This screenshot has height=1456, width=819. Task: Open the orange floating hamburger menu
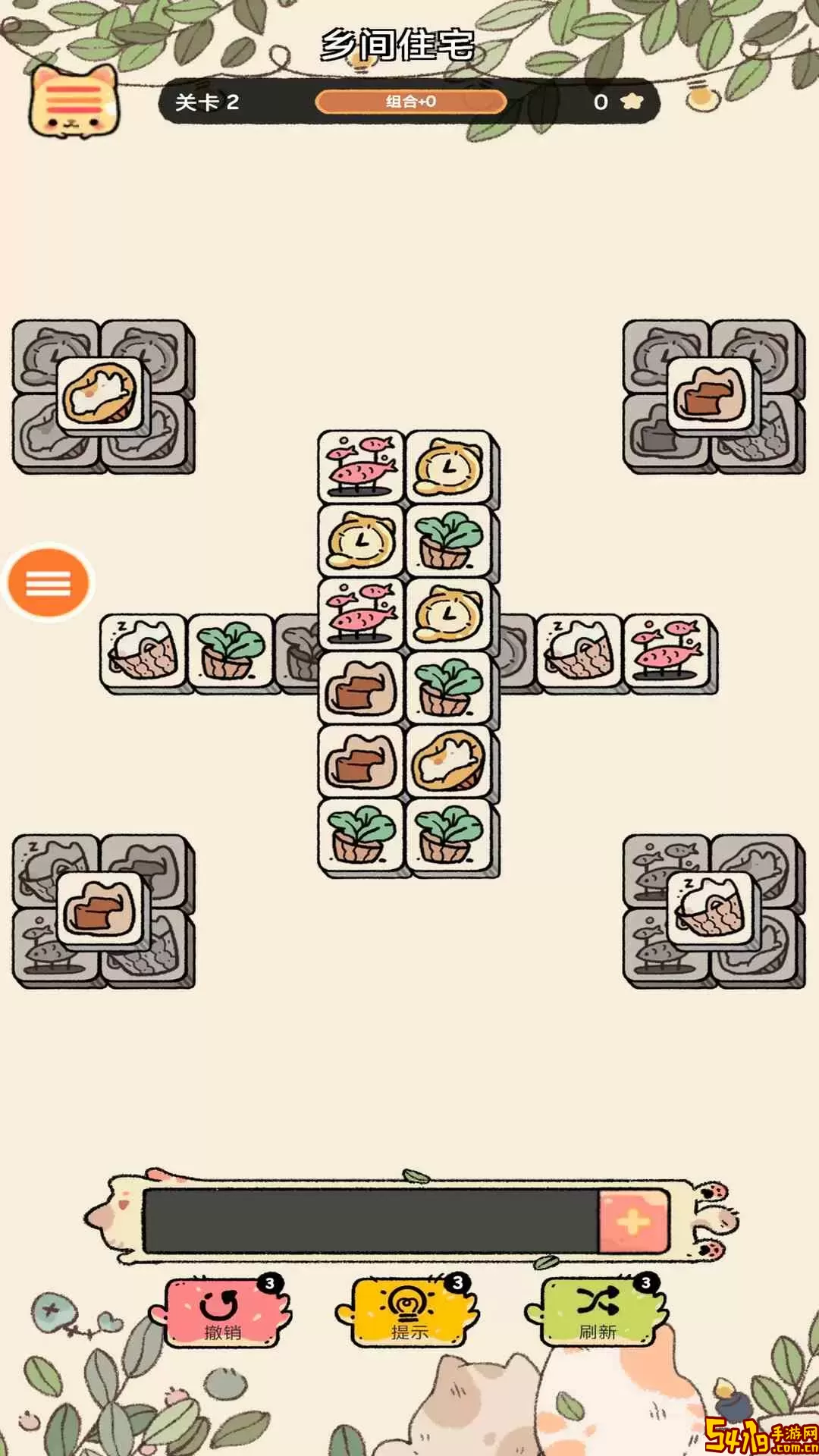49,582
